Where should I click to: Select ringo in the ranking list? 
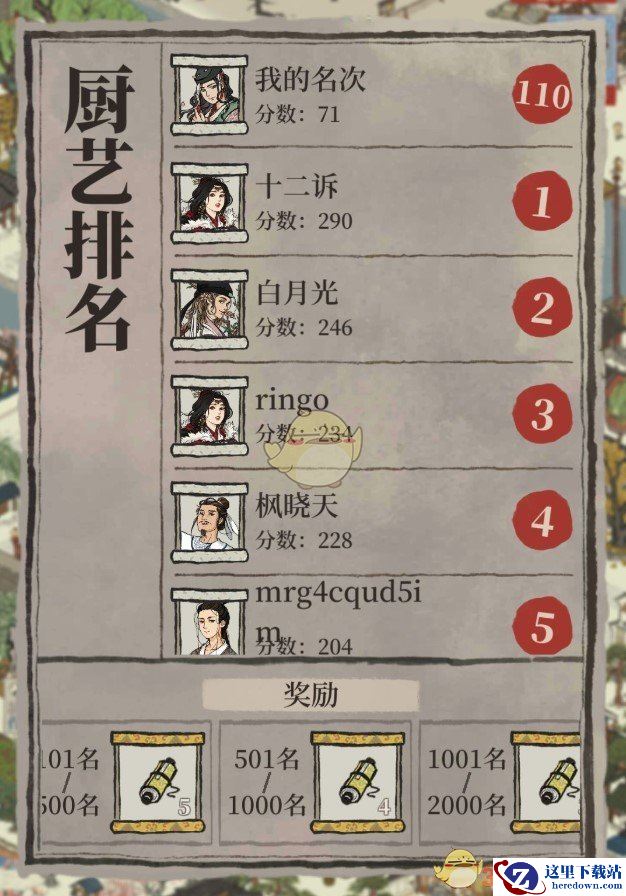[x=370, y=415]
